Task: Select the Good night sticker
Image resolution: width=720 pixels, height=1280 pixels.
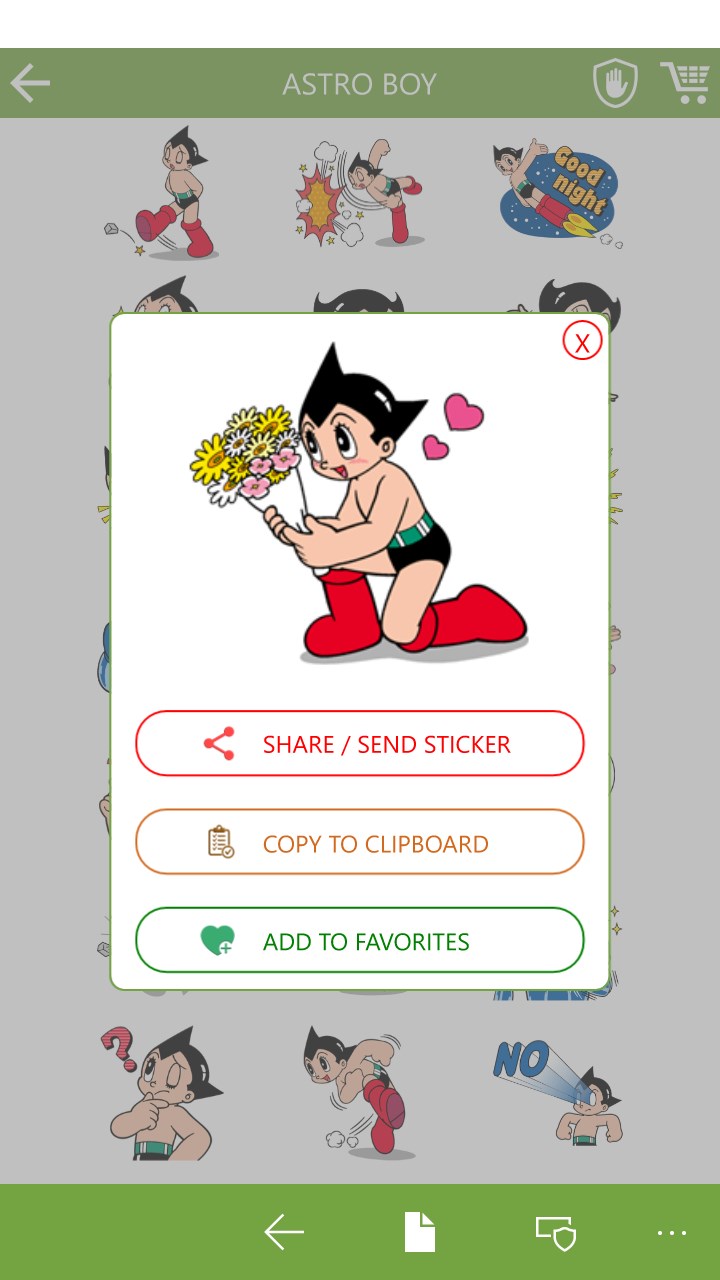Action: pos(556,192)
